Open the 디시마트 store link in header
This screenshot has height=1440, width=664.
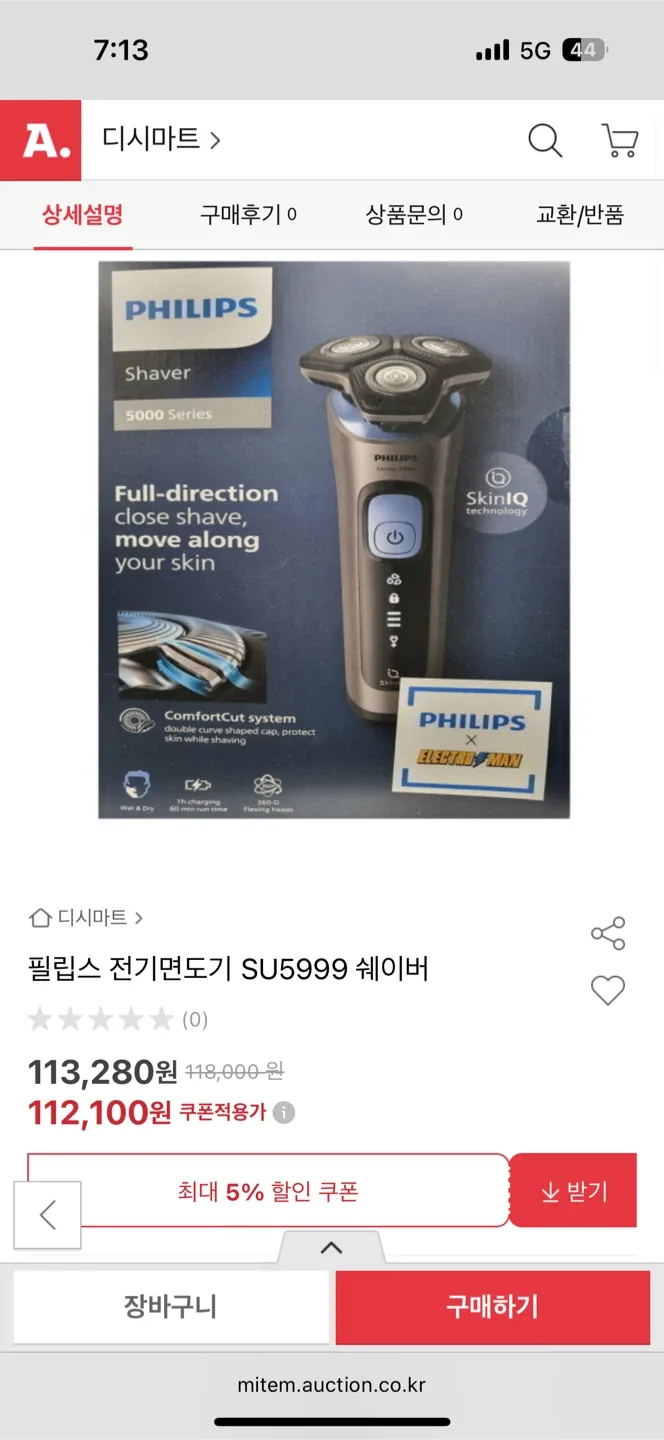pyautogui.click(x=161, y=139)
